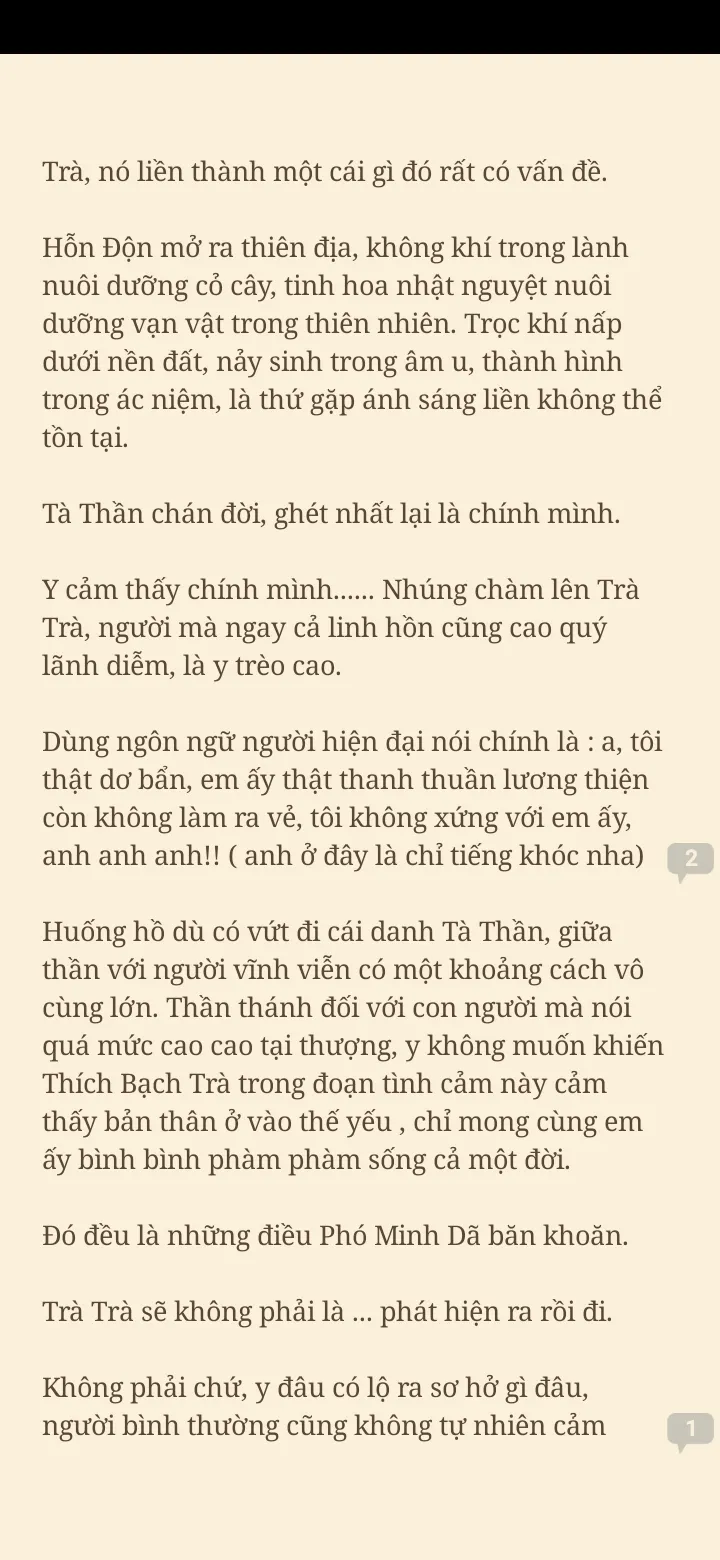Open the 1 comment on the last paragraph
720x1560 pixels.
pyautogui.click(x=690, y=1429)
